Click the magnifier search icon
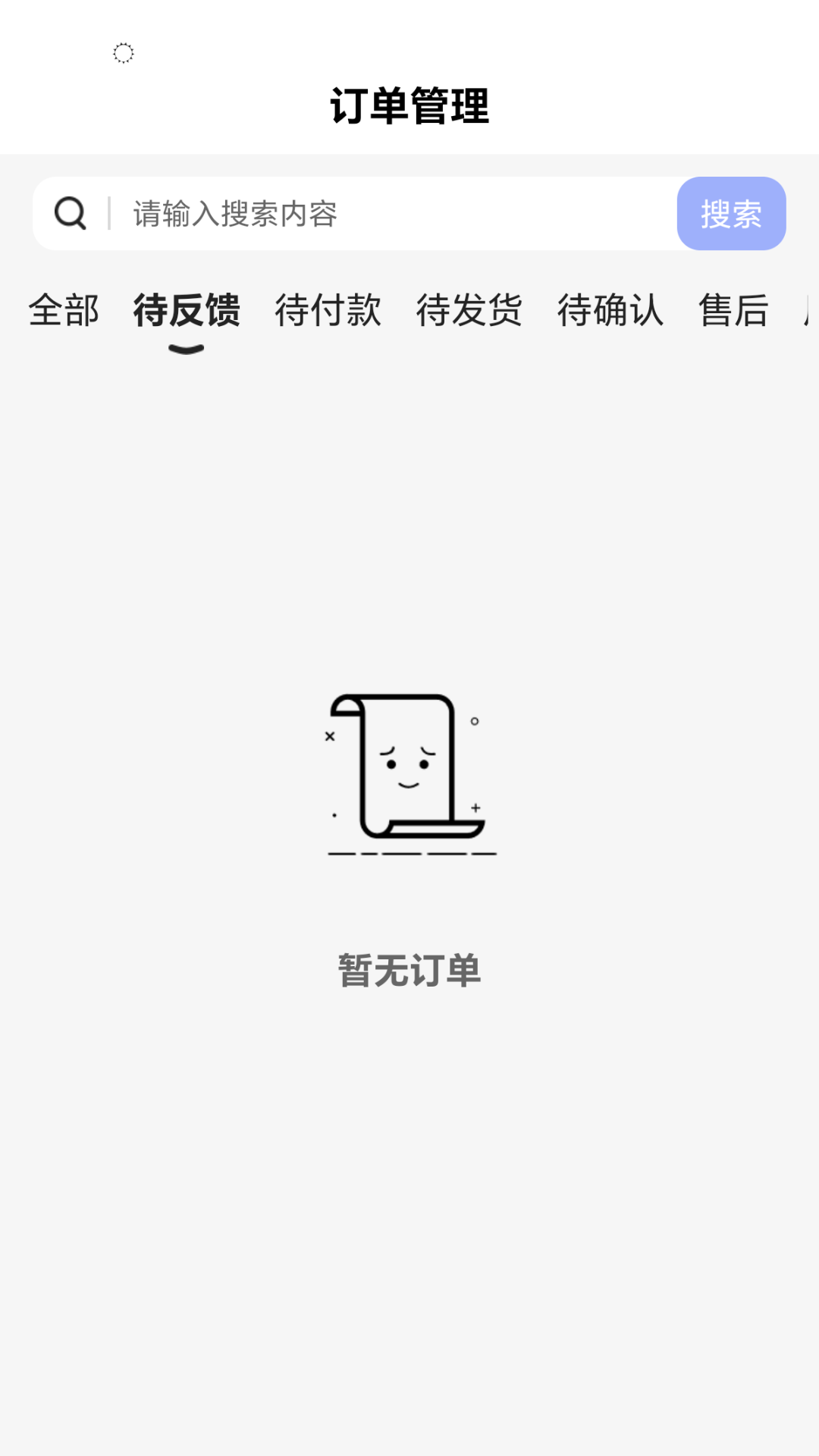819x1456 pixels. coord(69,213)
